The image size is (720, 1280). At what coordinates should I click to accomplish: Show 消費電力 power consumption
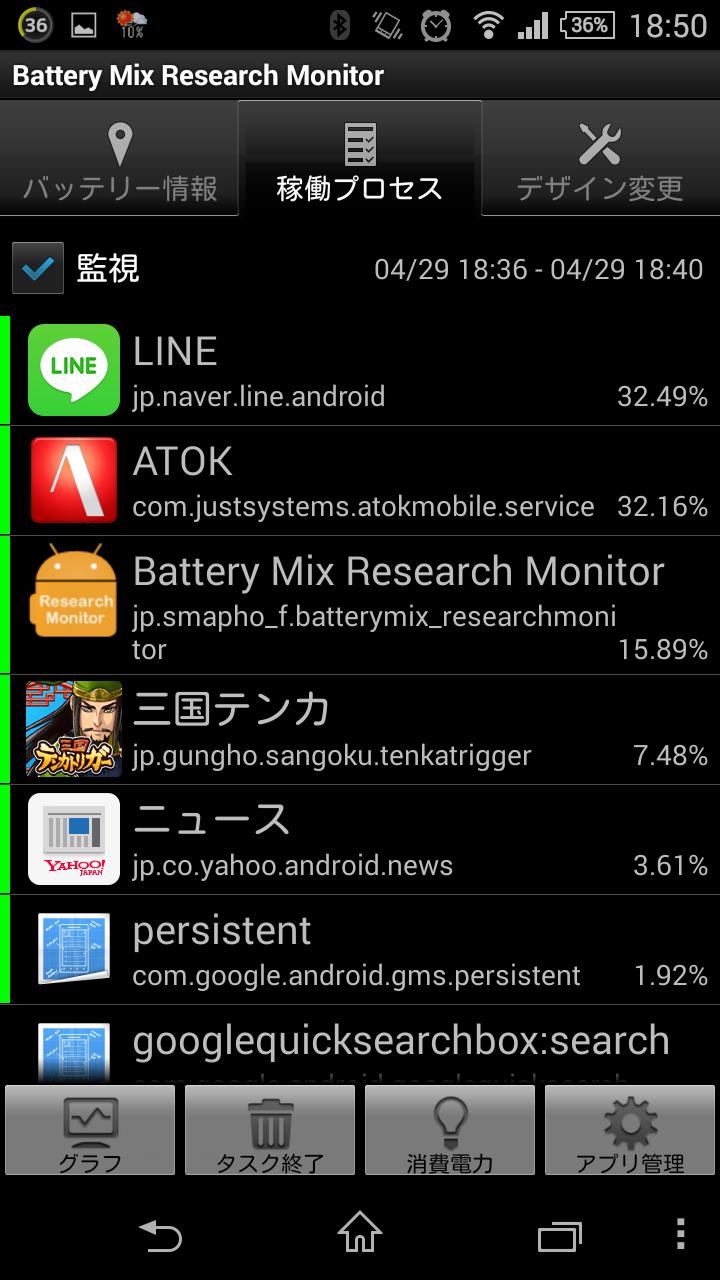point(450,1130)
